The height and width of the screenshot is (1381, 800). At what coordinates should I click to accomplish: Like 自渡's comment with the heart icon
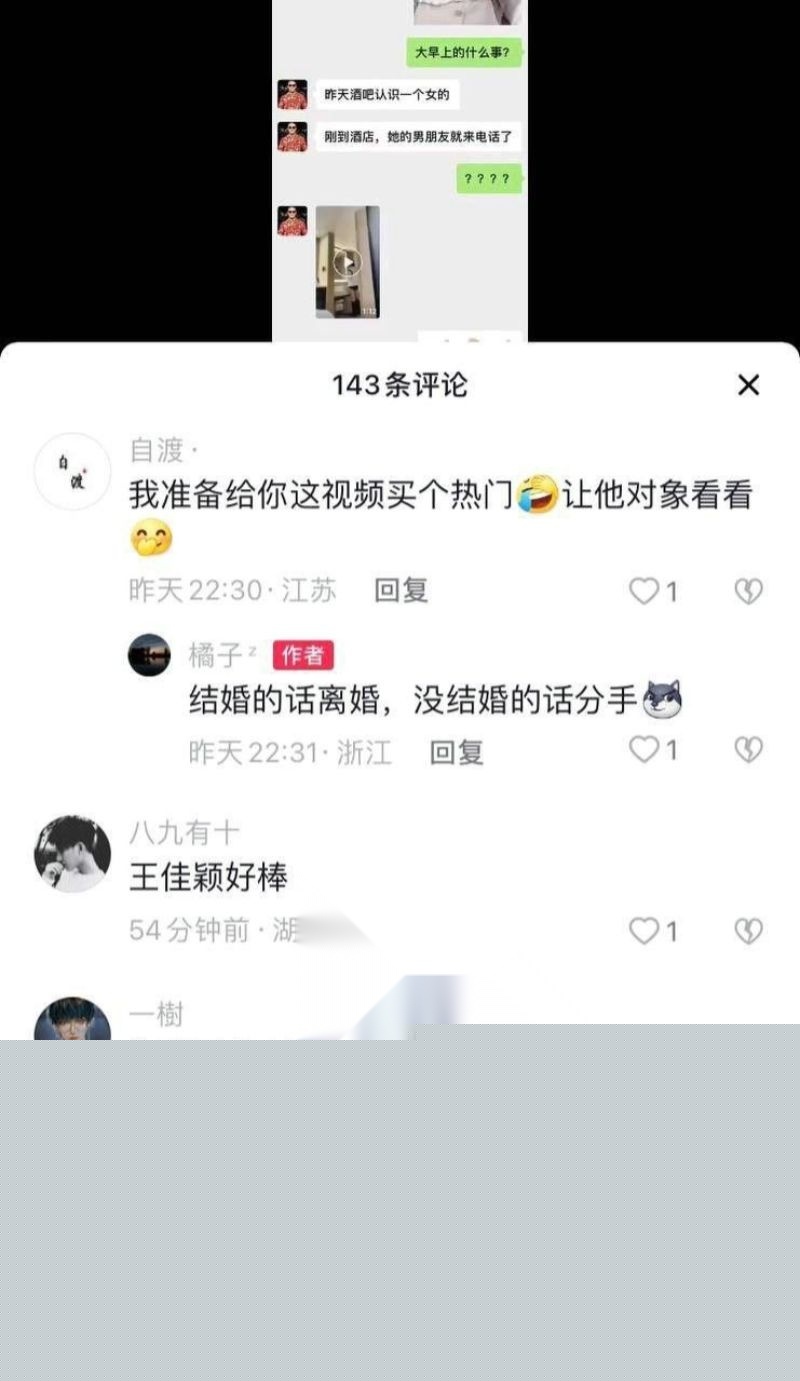coord(643,591)
